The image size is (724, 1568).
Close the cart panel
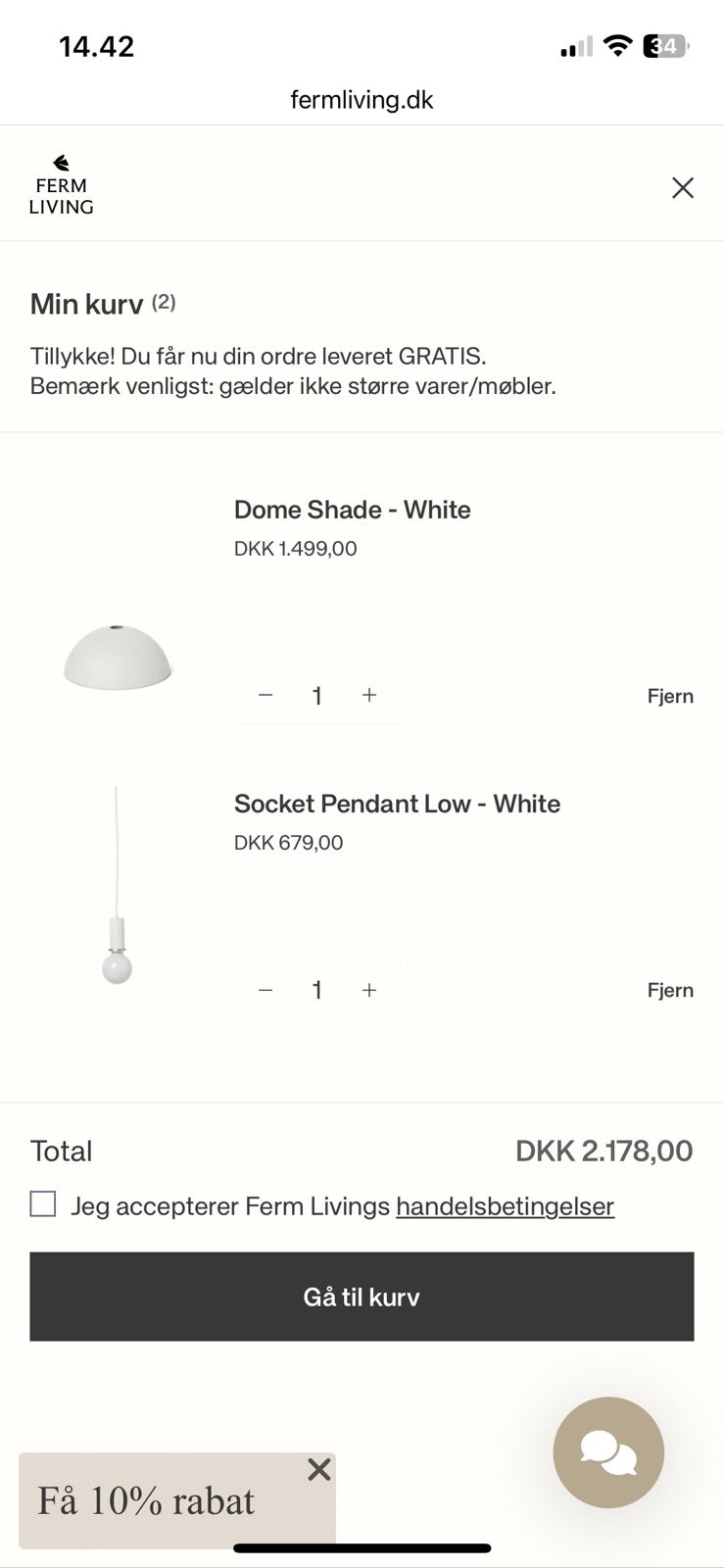(683, 188)
